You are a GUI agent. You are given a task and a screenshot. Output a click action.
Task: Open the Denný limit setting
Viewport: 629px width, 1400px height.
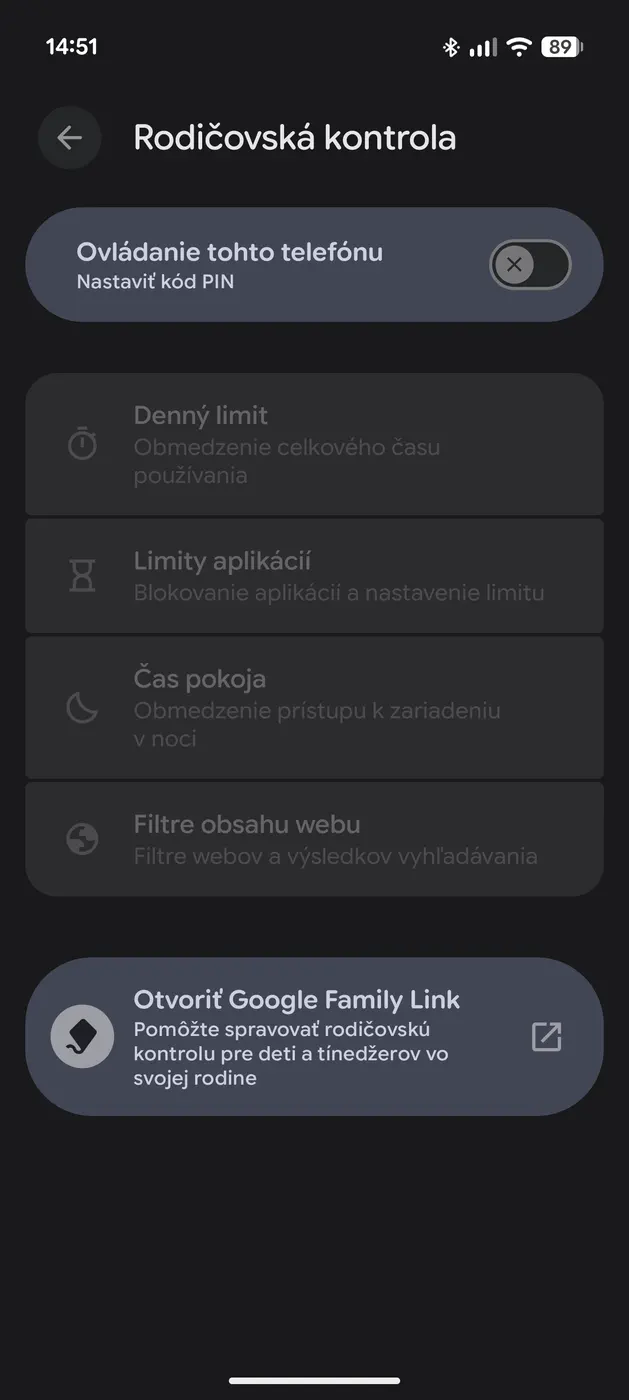[314, 444]
